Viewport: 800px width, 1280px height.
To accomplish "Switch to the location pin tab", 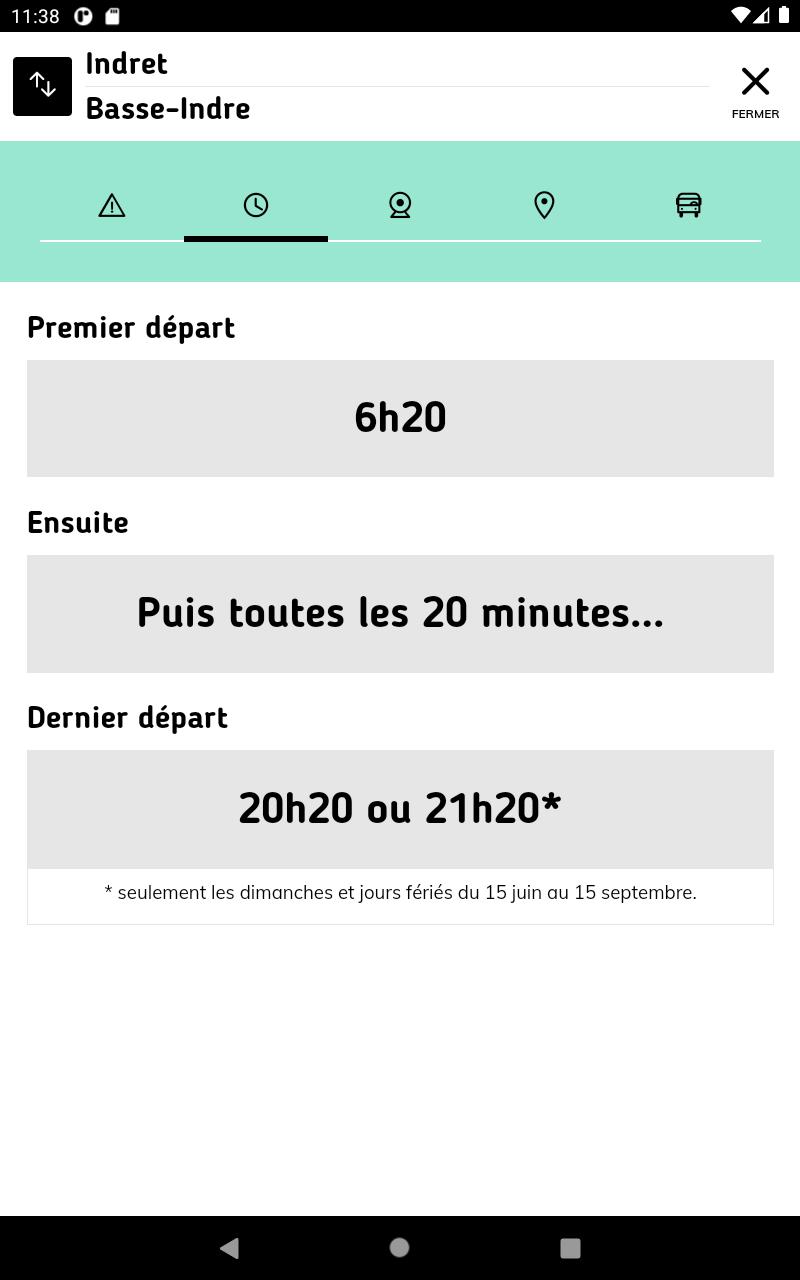I will pyautogui.click(x=544, y=205).
